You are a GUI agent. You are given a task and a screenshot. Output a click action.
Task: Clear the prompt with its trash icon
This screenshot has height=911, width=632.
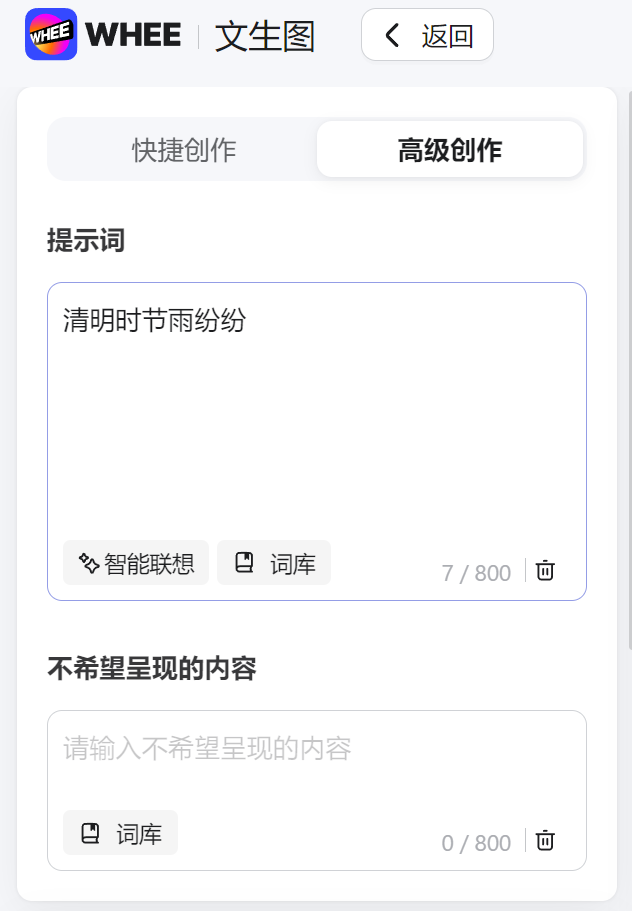(545, 571)
